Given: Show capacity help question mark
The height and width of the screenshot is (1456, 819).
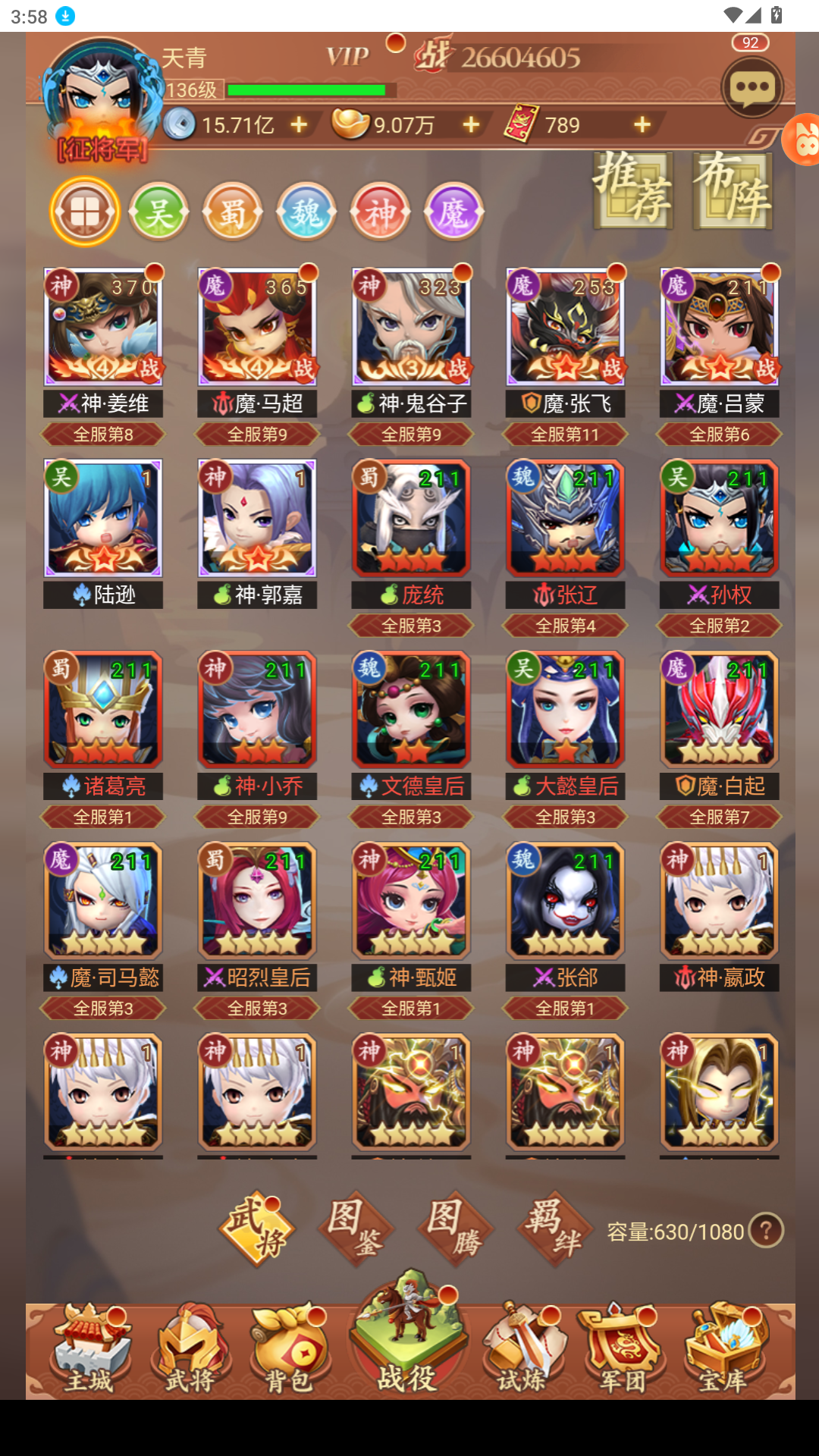Looking at the screenshot, I should 766,1230.
